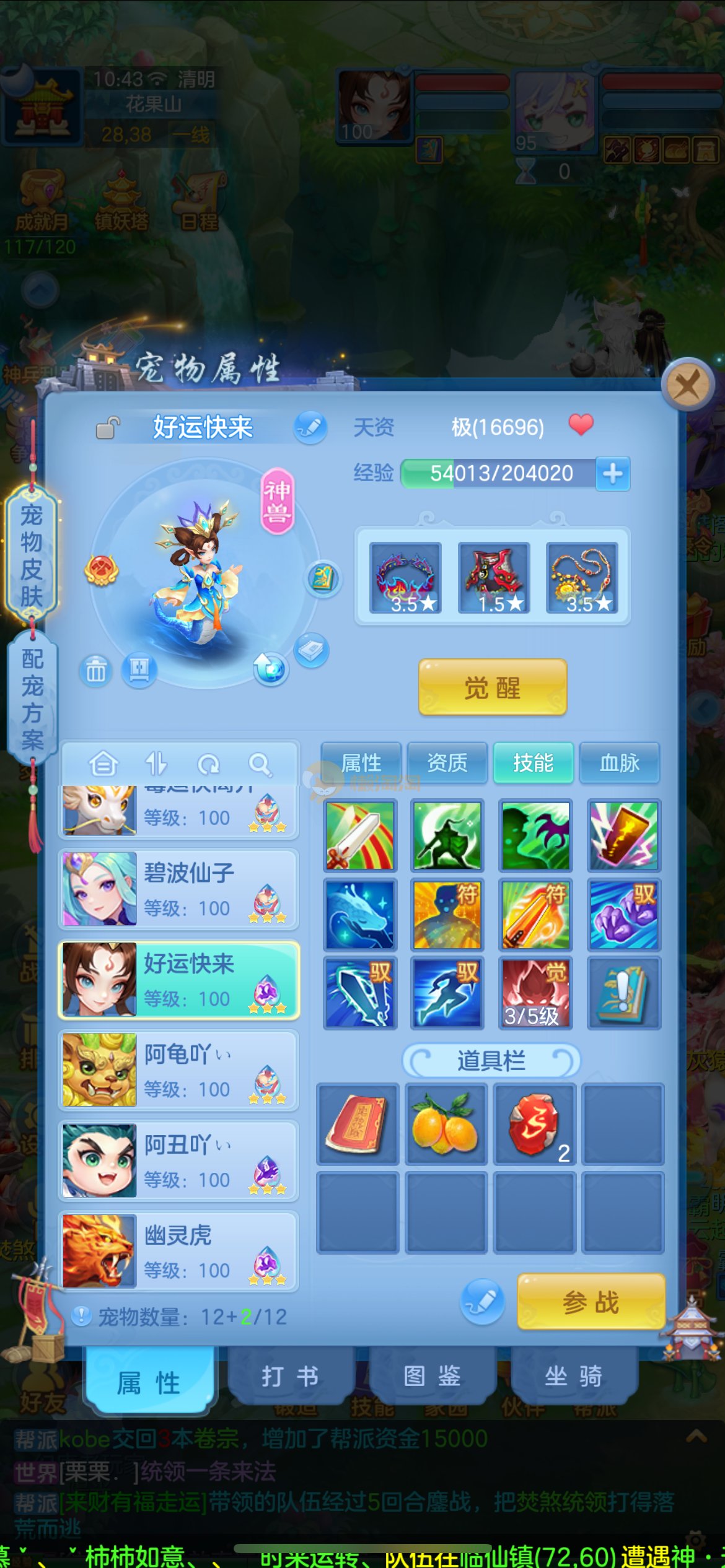This screenshot has width=725, height=1568.
Task: Tap the orange fruit item in 道具栏
Action: [446, 1123]
